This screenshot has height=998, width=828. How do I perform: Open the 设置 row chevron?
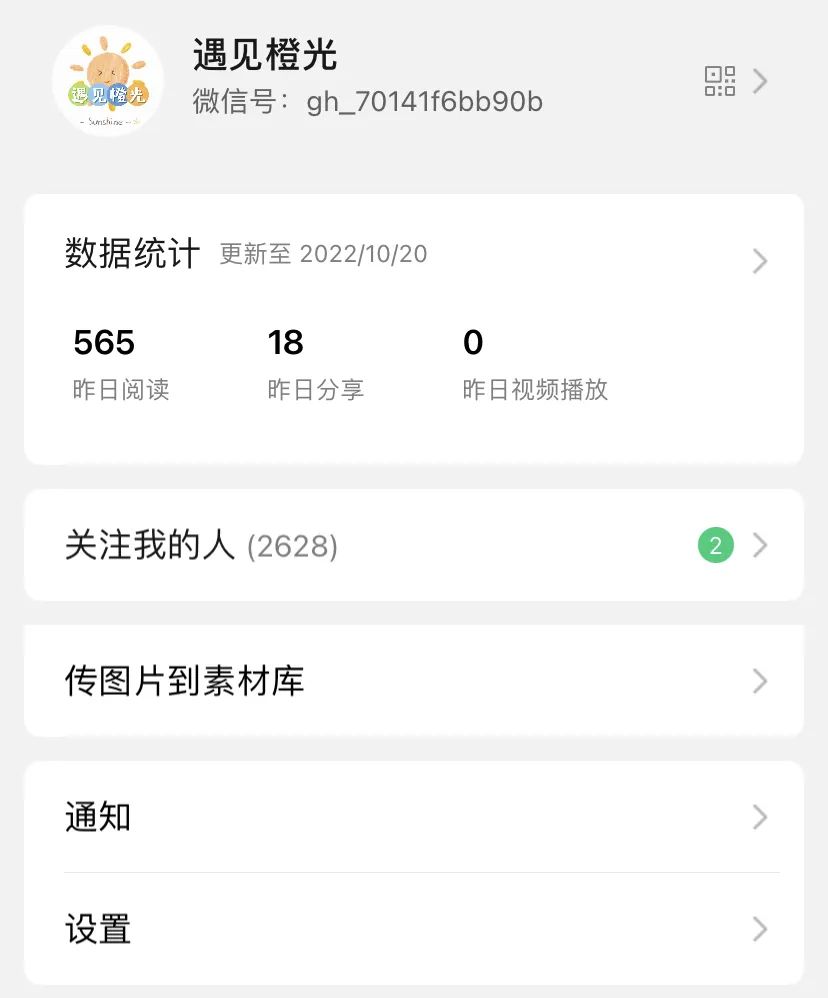[760, 930]
